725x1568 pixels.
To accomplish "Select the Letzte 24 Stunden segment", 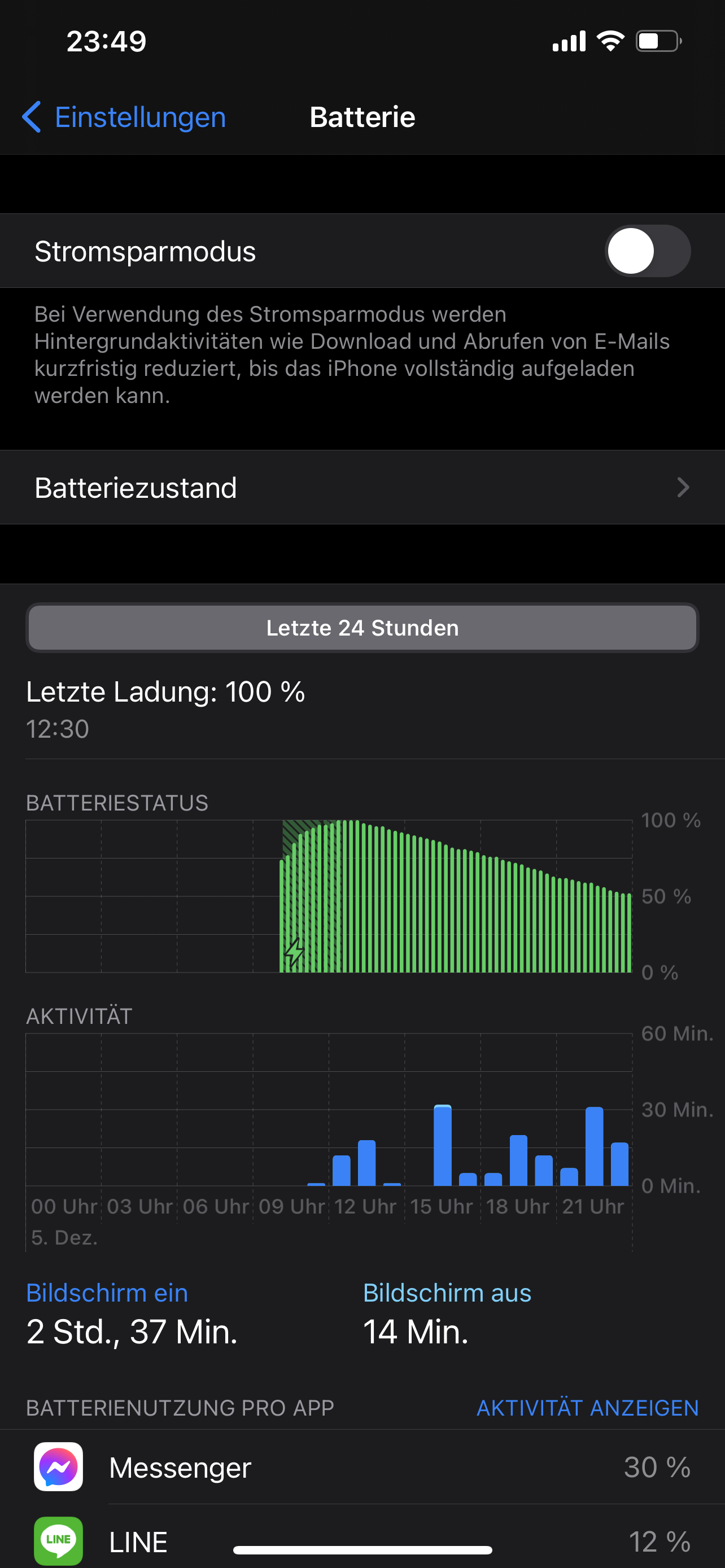I will [x=362, y=628].
